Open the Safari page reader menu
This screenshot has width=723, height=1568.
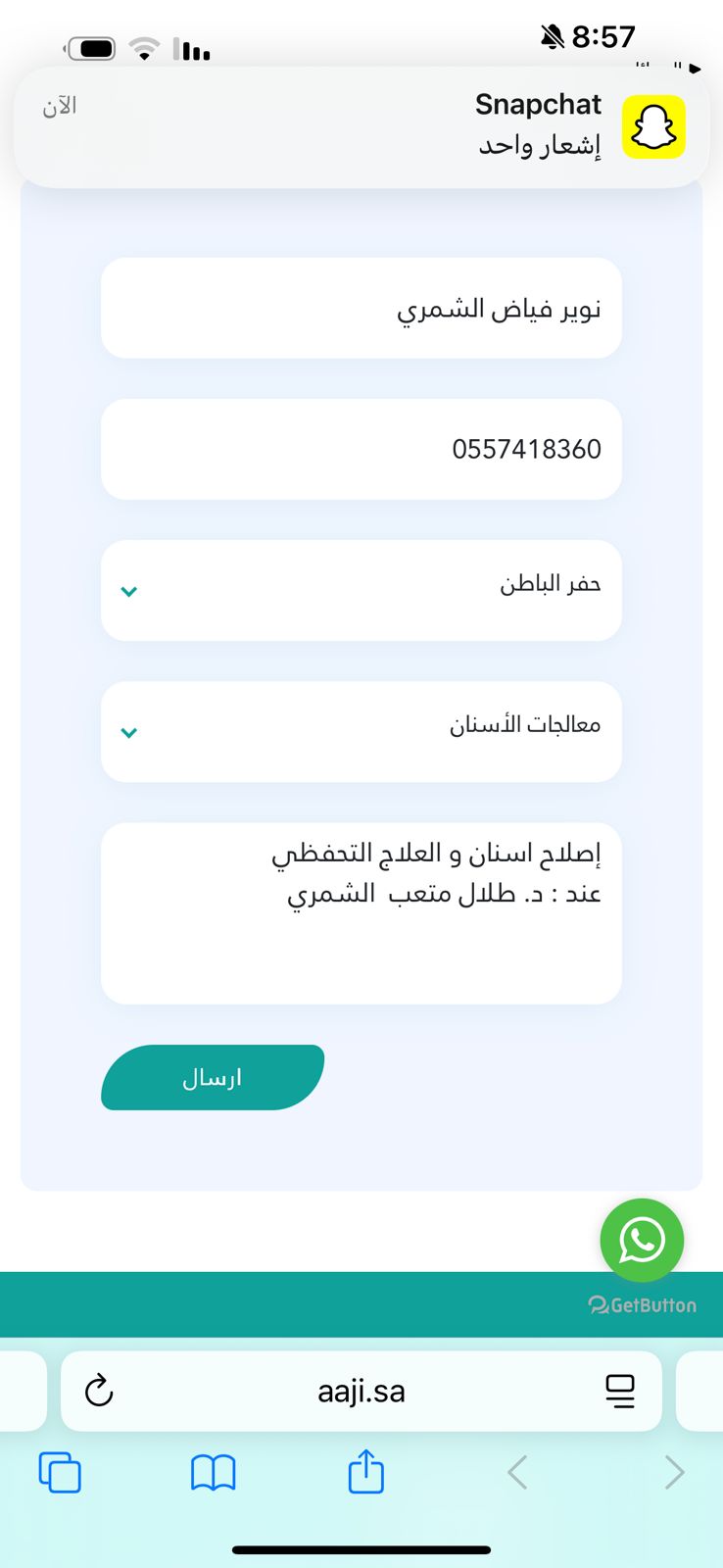tap(619, 1391)
